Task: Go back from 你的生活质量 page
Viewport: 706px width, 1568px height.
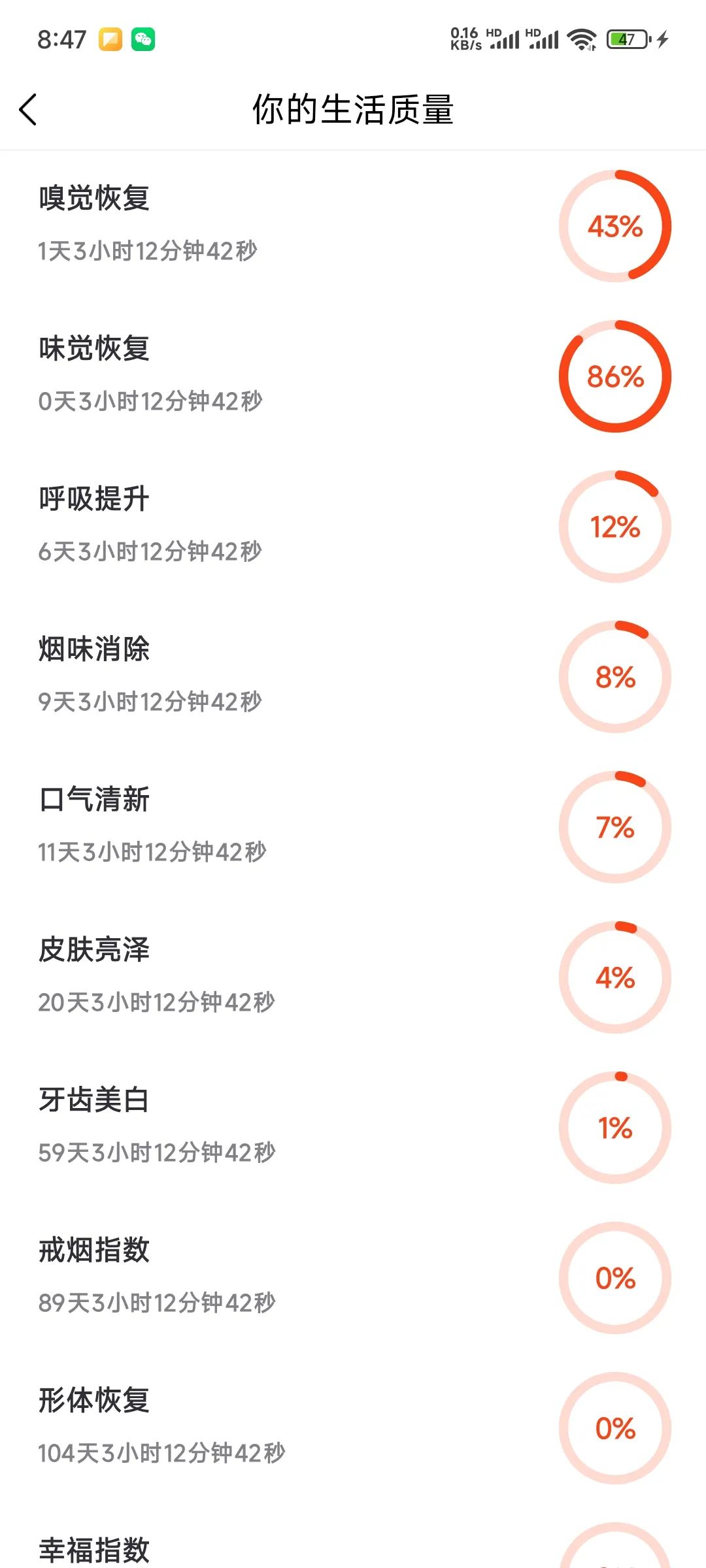Action: [x=28, y=110]
